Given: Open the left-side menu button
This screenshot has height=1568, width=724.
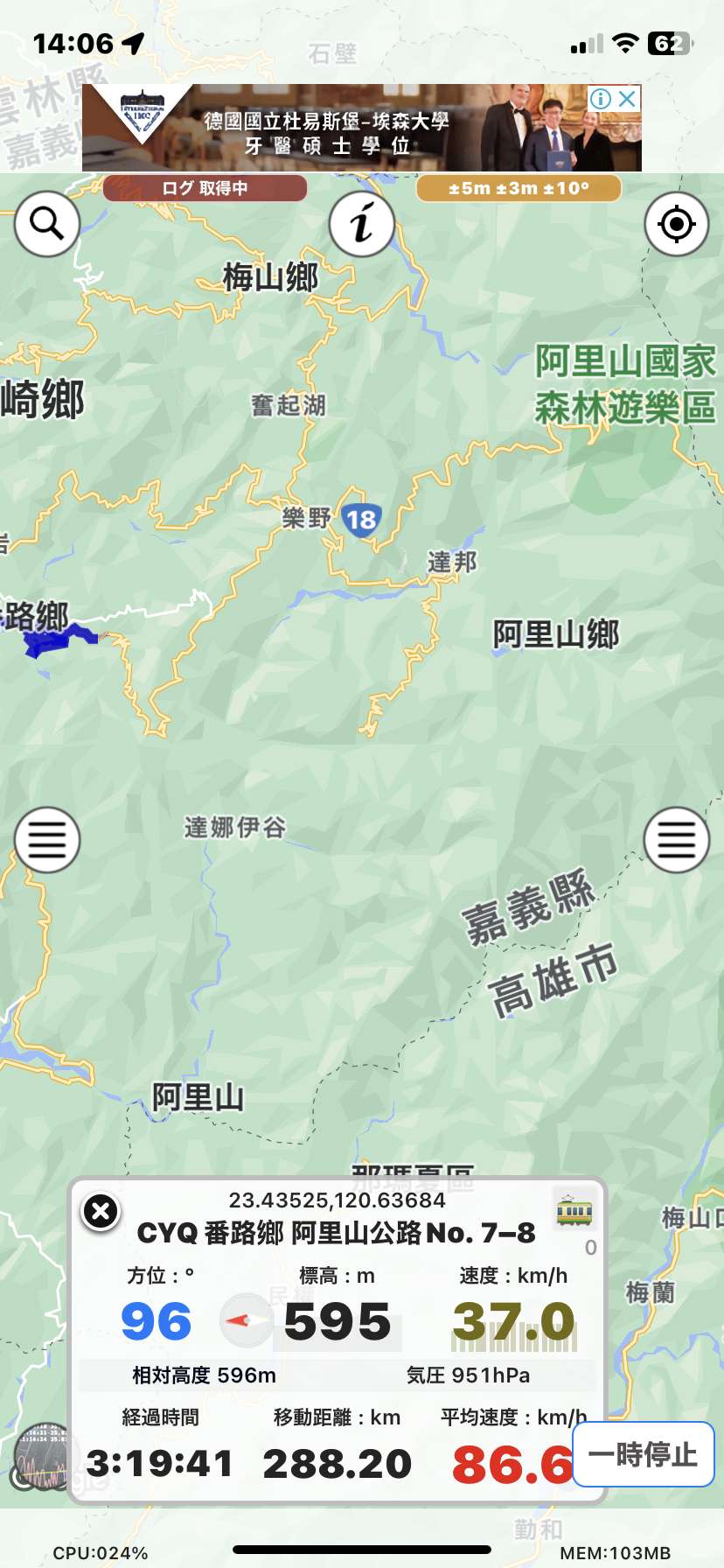Looking at the screenshot, I should (47, 840).
